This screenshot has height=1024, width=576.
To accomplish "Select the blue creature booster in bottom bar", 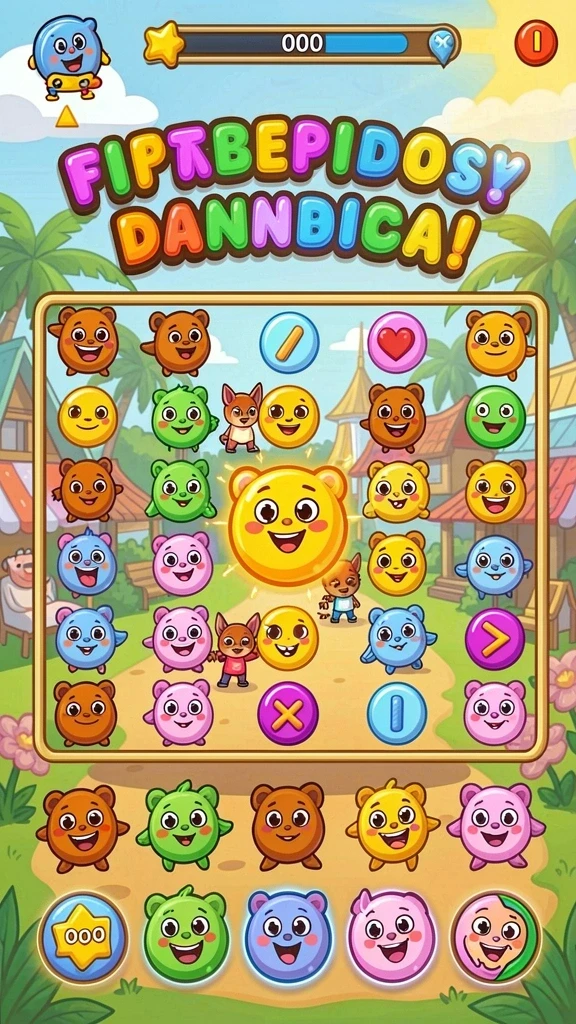I will [x=288, y=936].
